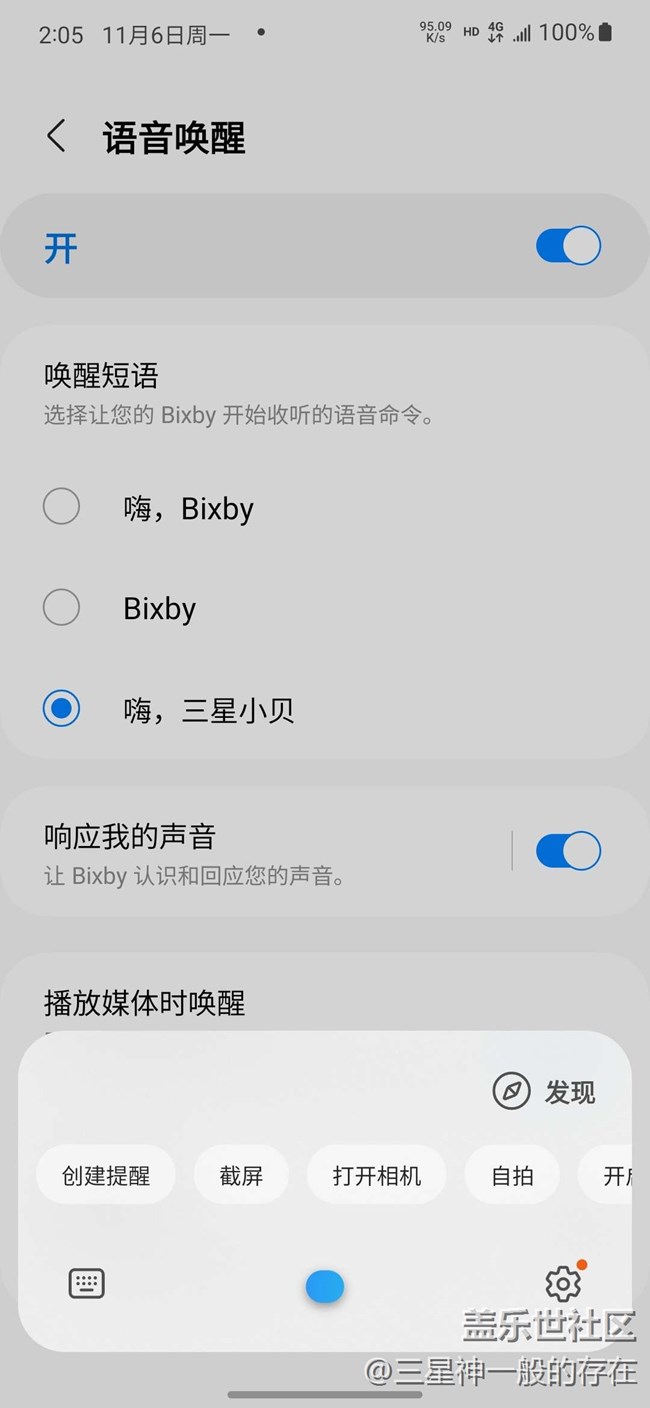Turn off the 开 voice wake-up switch
Screen dimensions: 650x1408
click(x=568, y=246)
